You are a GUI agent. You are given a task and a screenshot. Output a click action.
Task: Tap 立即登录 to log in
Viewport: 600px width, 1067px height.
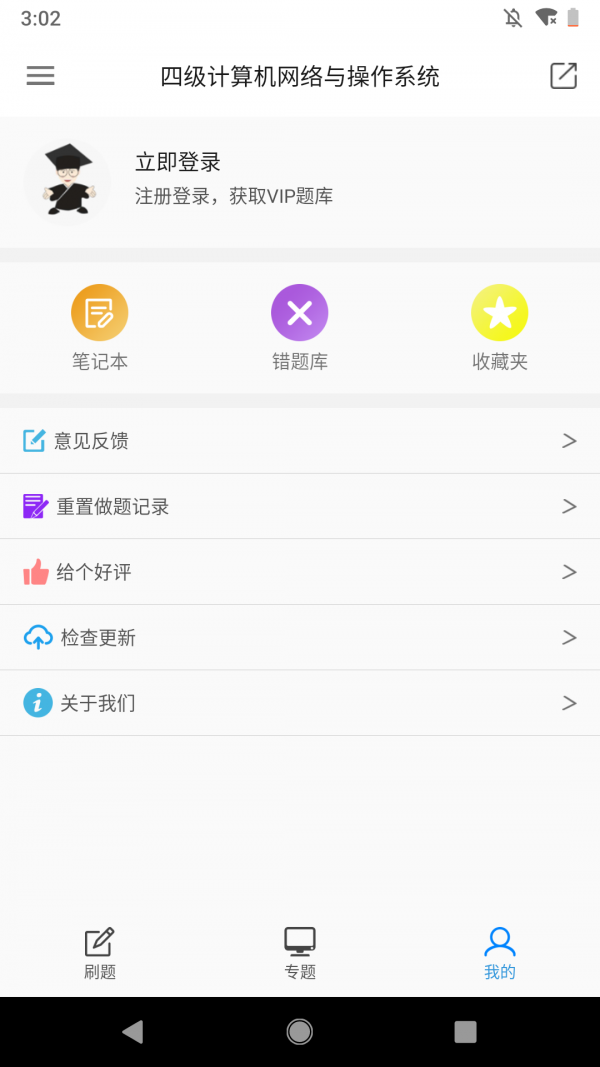click(x=178, y=162)
